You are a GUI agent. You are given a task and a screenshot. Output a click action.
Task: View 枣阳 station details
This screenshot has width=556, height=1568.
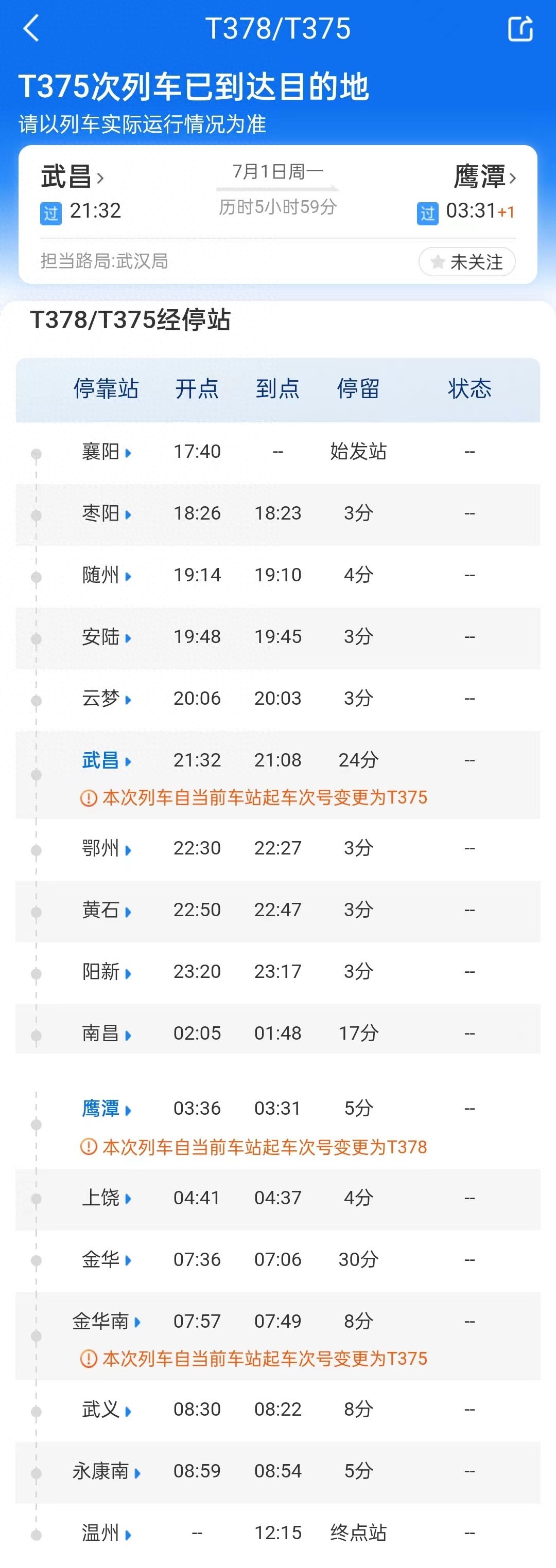click(x=107, y=514)
